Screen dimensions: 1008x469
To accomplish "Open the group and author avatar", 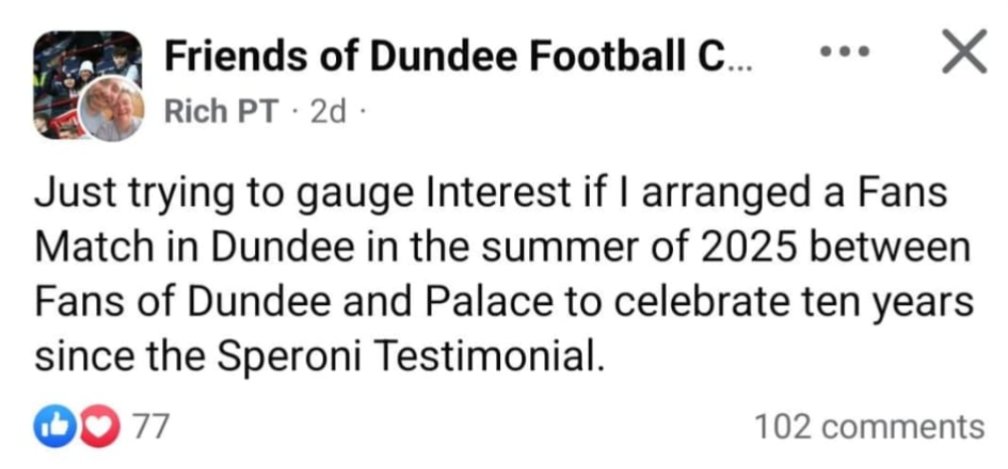I will click(87, 85).
